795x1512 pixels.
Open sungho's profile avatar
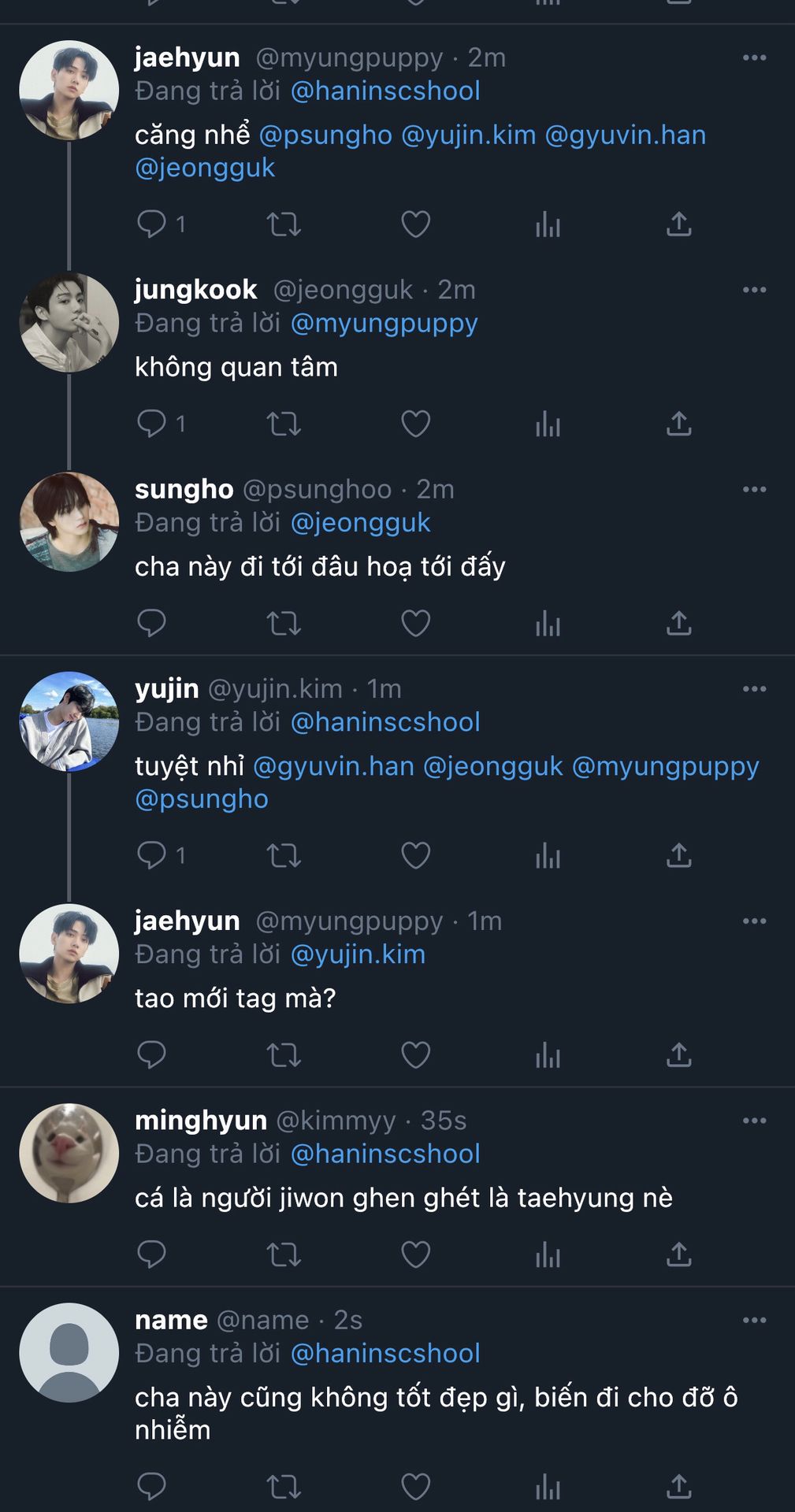click(x=69, y=522)
